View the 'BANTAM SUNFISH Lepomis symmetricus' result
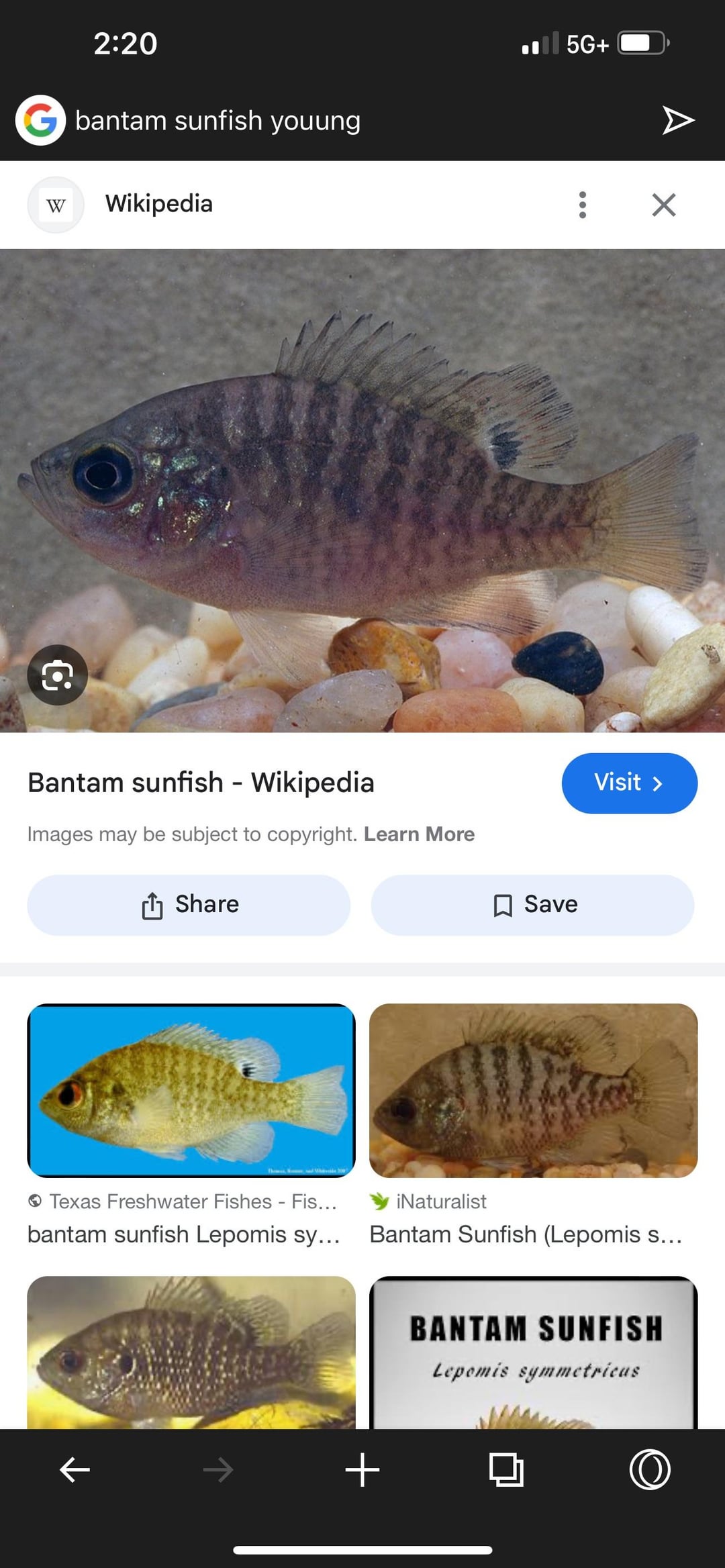Image resolution: width=725 pixels, height=1568 pixels. tap(534, 1351)
